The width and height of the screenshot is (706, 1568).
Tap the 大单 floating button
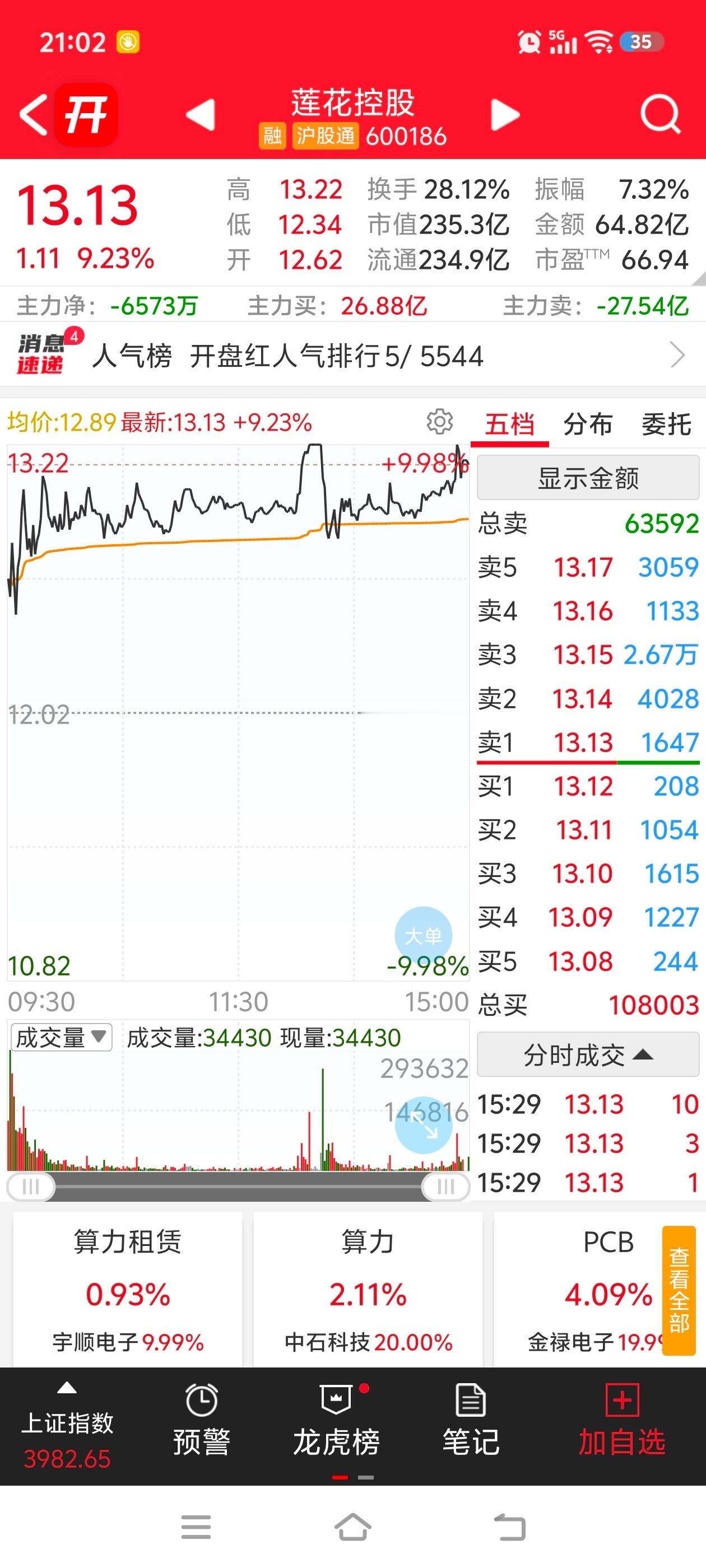pos(424,936)
